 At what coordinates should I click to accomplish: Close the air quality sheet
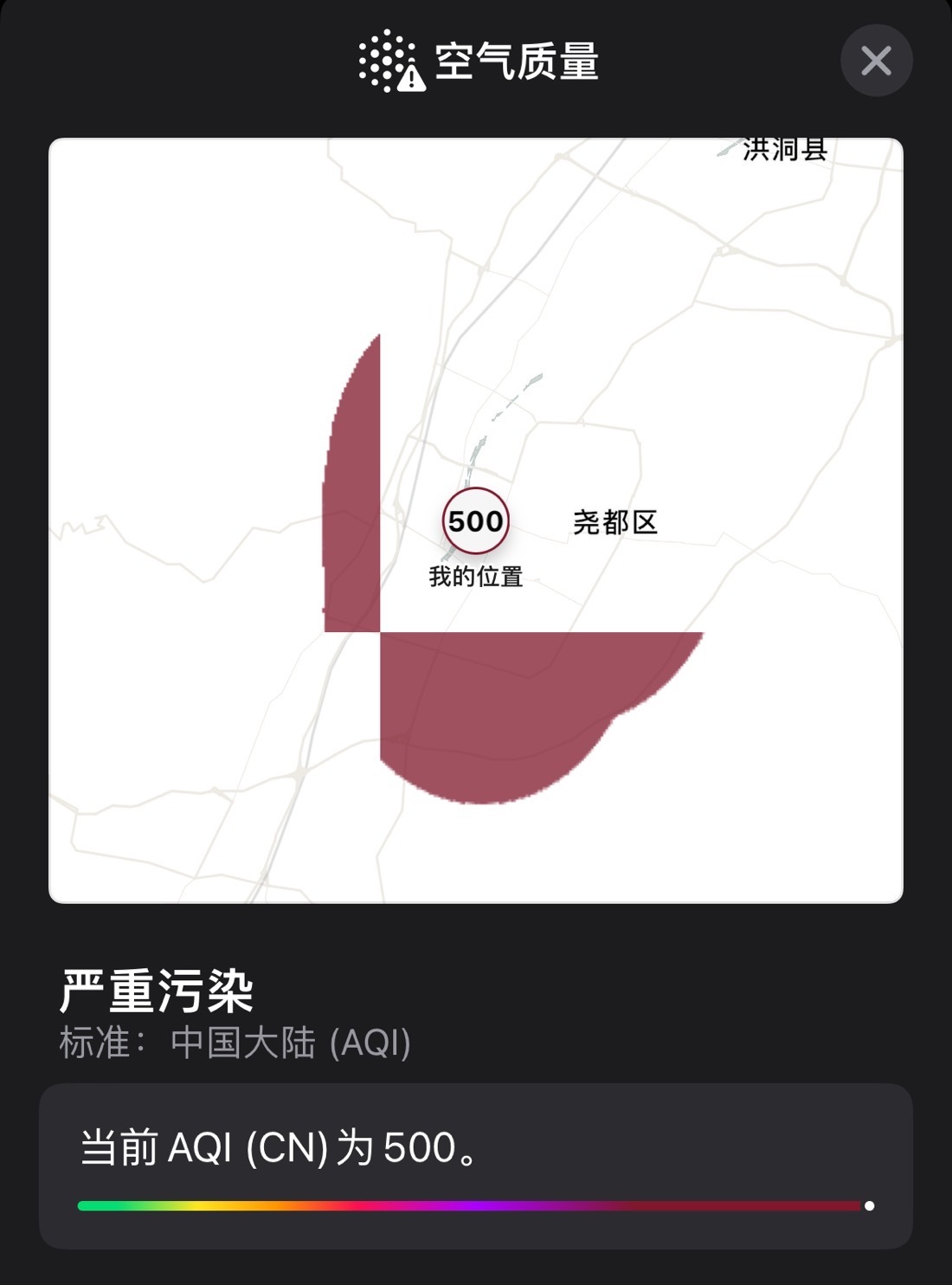[x=876, y=61]
